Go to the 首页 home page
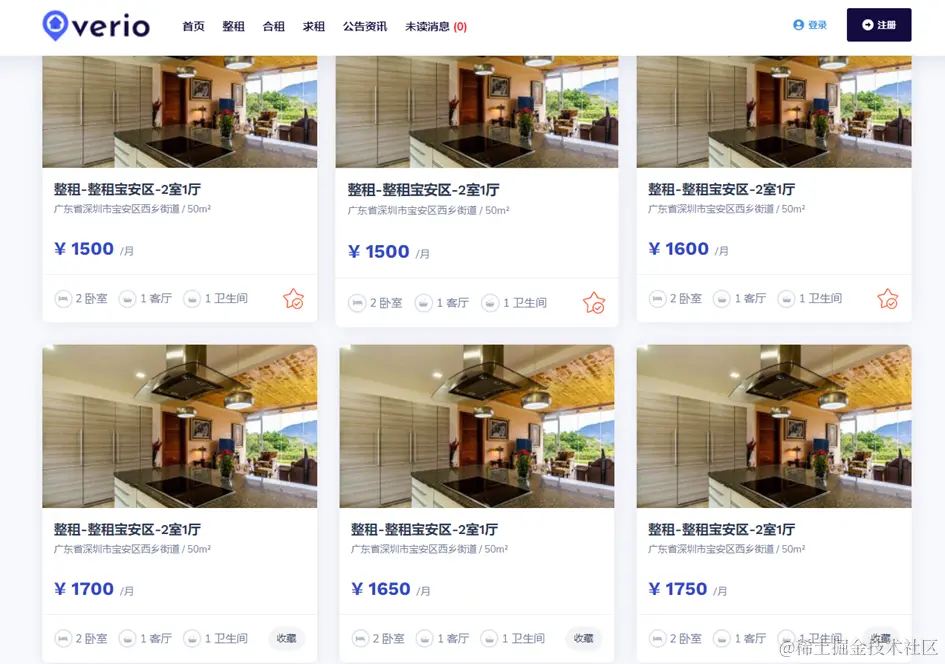The image size is (945, 664). click(193, 26)
